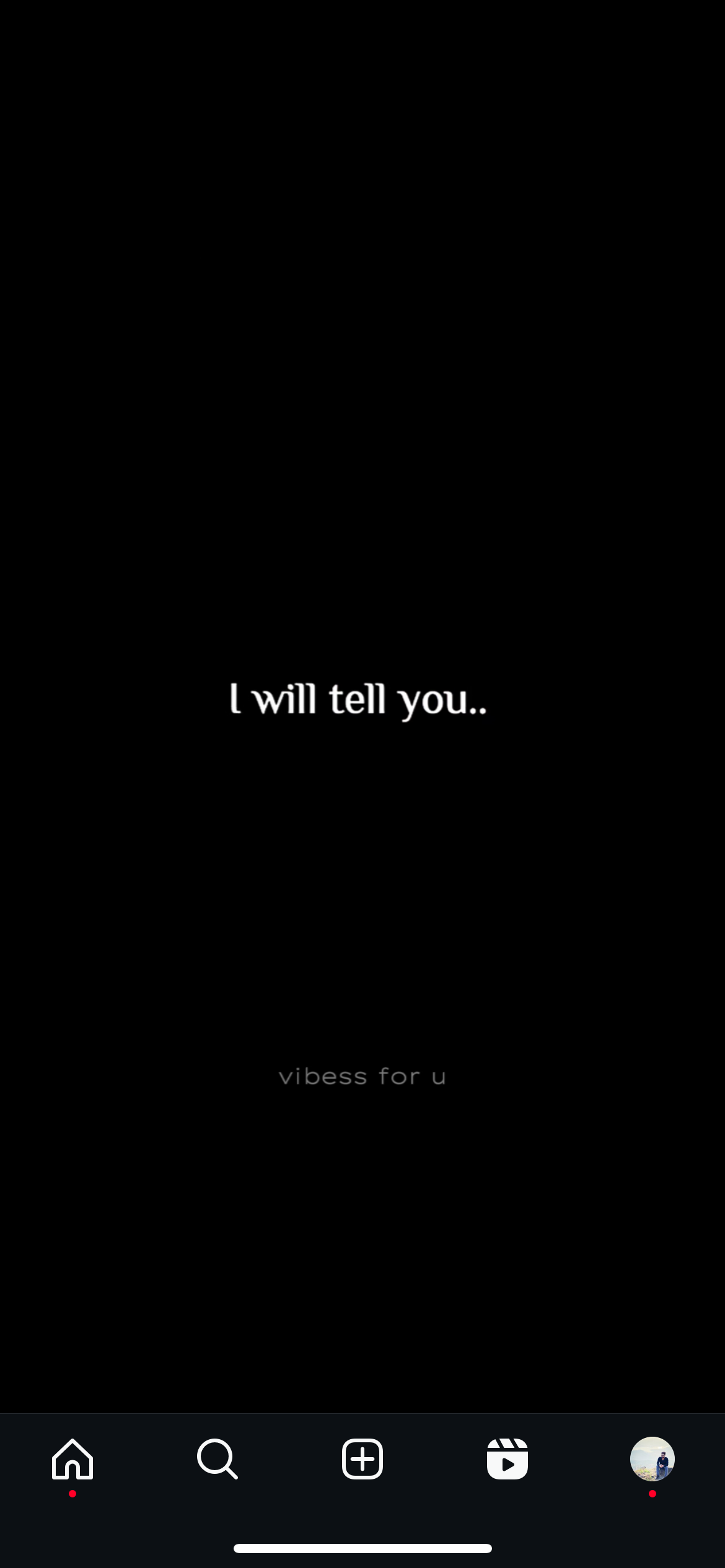This screenshot has width=725, height=1568.
Task: Open your profile tab
Action: click(x=652, y=1459)
